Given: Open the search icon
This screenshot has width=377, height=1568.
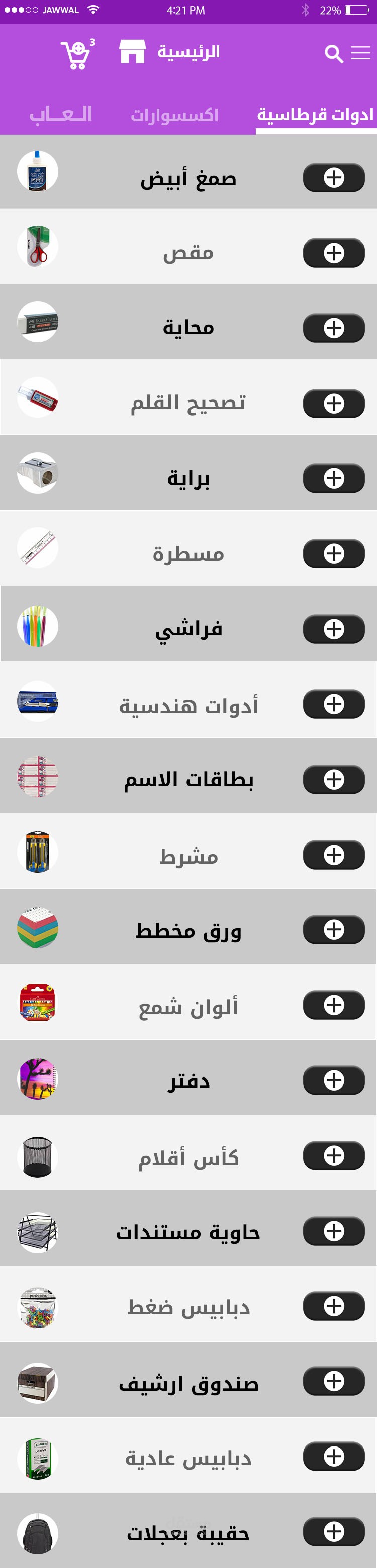Looking at the screenshot, I should (x=333, y=54).
